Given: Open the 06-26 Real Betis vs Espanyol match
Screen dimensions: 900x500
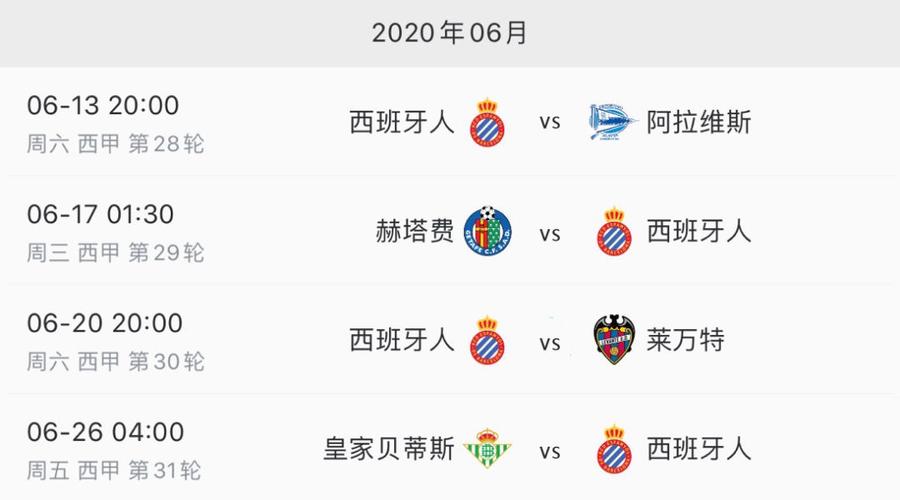Looking at the screenshot, I should [x=450, y=449].
